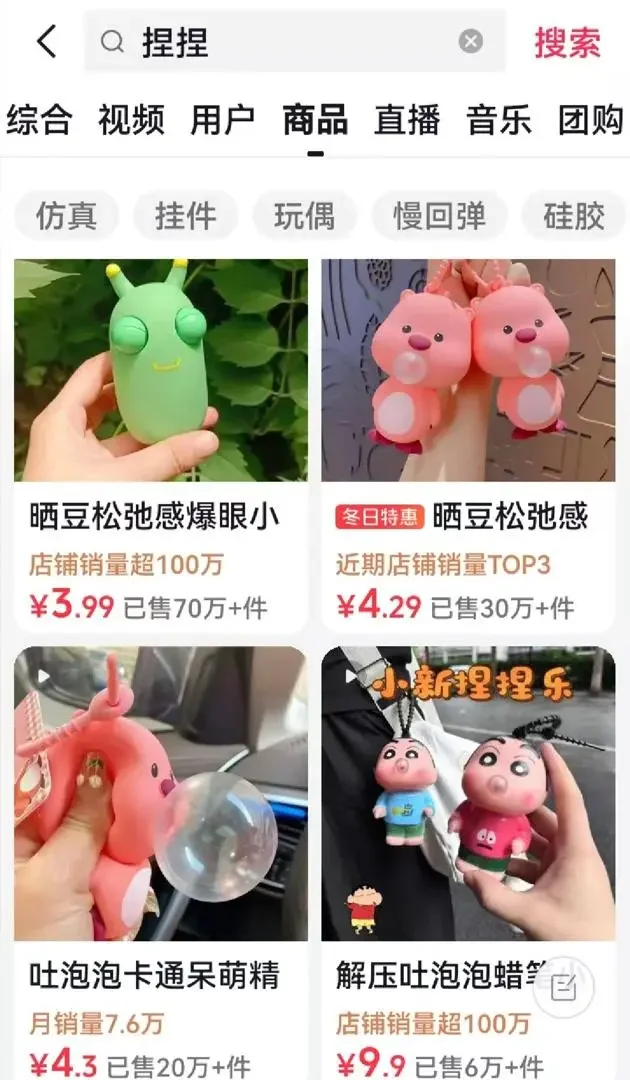The width and height of the screenshot is (630, 1080).
Task: Switch to the 综合 tab
Action: tap(39, 121)
